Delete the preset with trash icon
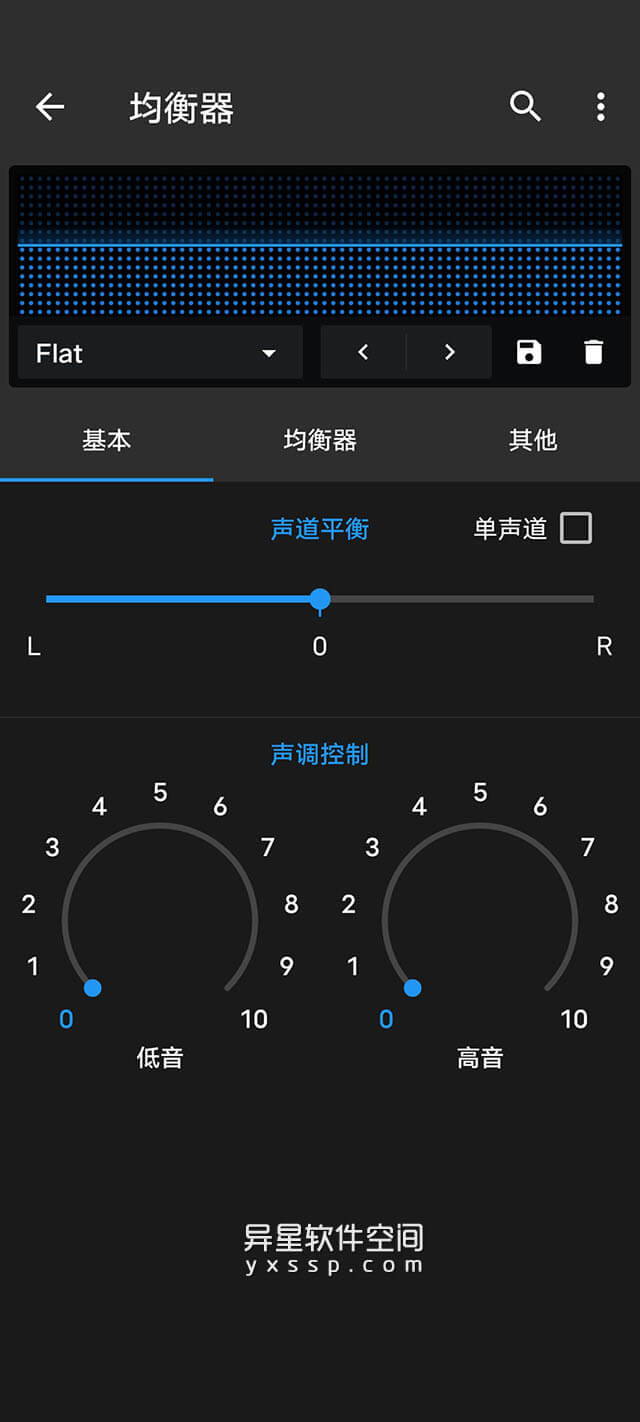The image size is (640, 1422). [x=594, y=352]
